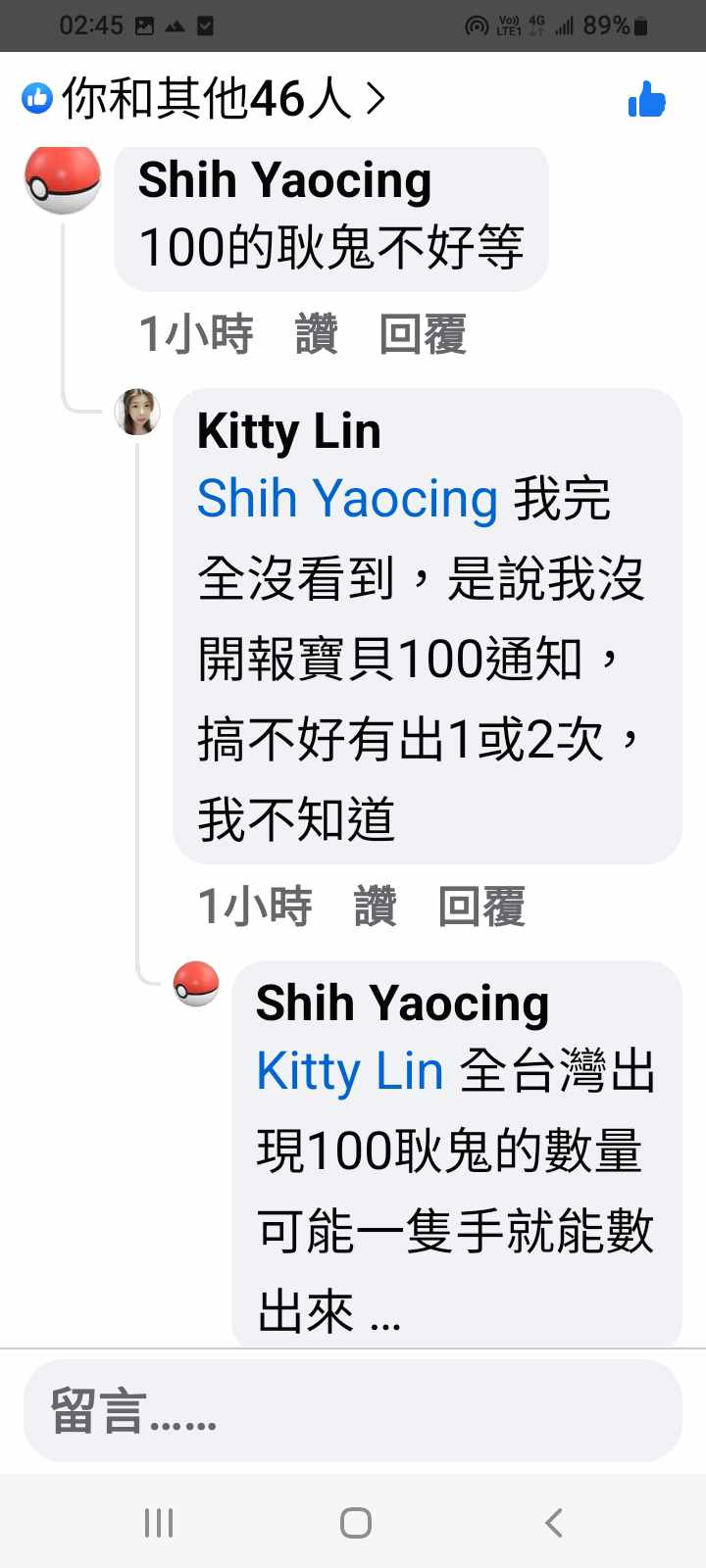The image size is (706, 1568).
Task: Reply to Kitty Lin's comment
Action: 480,906
